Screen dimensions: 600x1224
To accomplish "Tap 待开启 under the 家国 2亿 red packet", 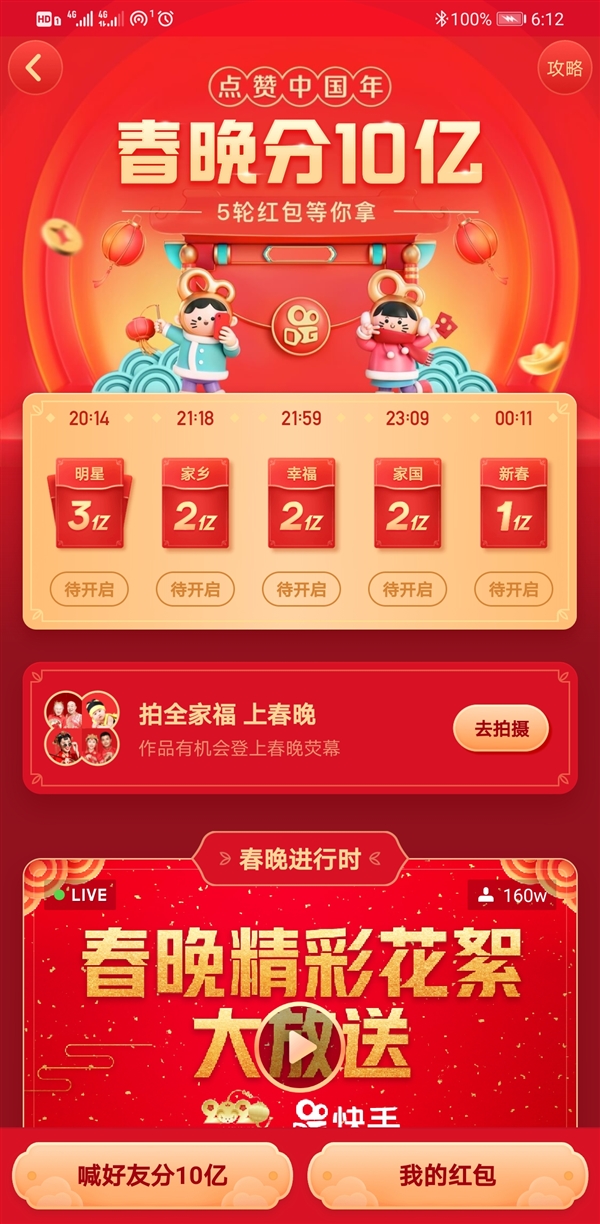I will 407,589.
